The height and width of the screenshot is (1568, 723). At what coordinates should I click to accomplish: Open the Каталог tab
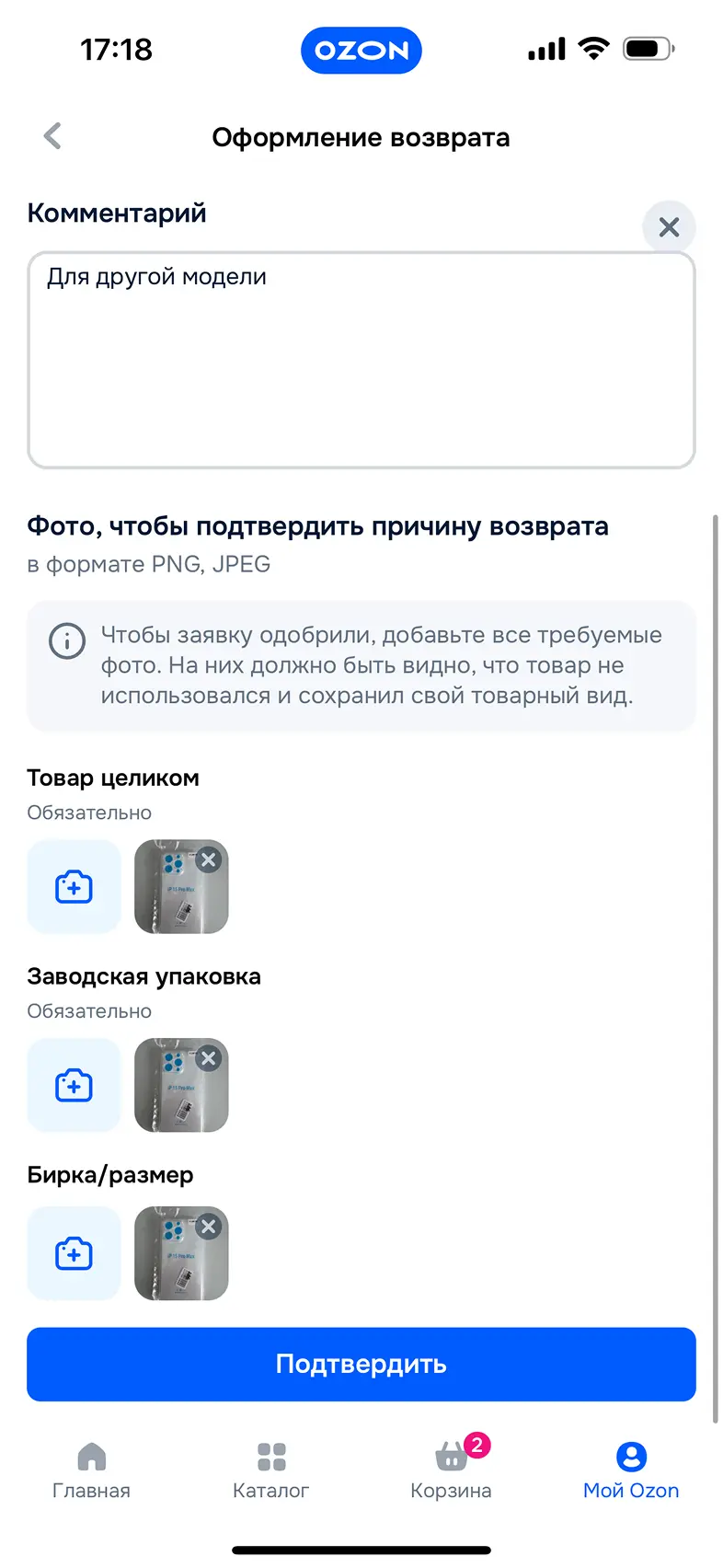click(x=270, y=1470)
